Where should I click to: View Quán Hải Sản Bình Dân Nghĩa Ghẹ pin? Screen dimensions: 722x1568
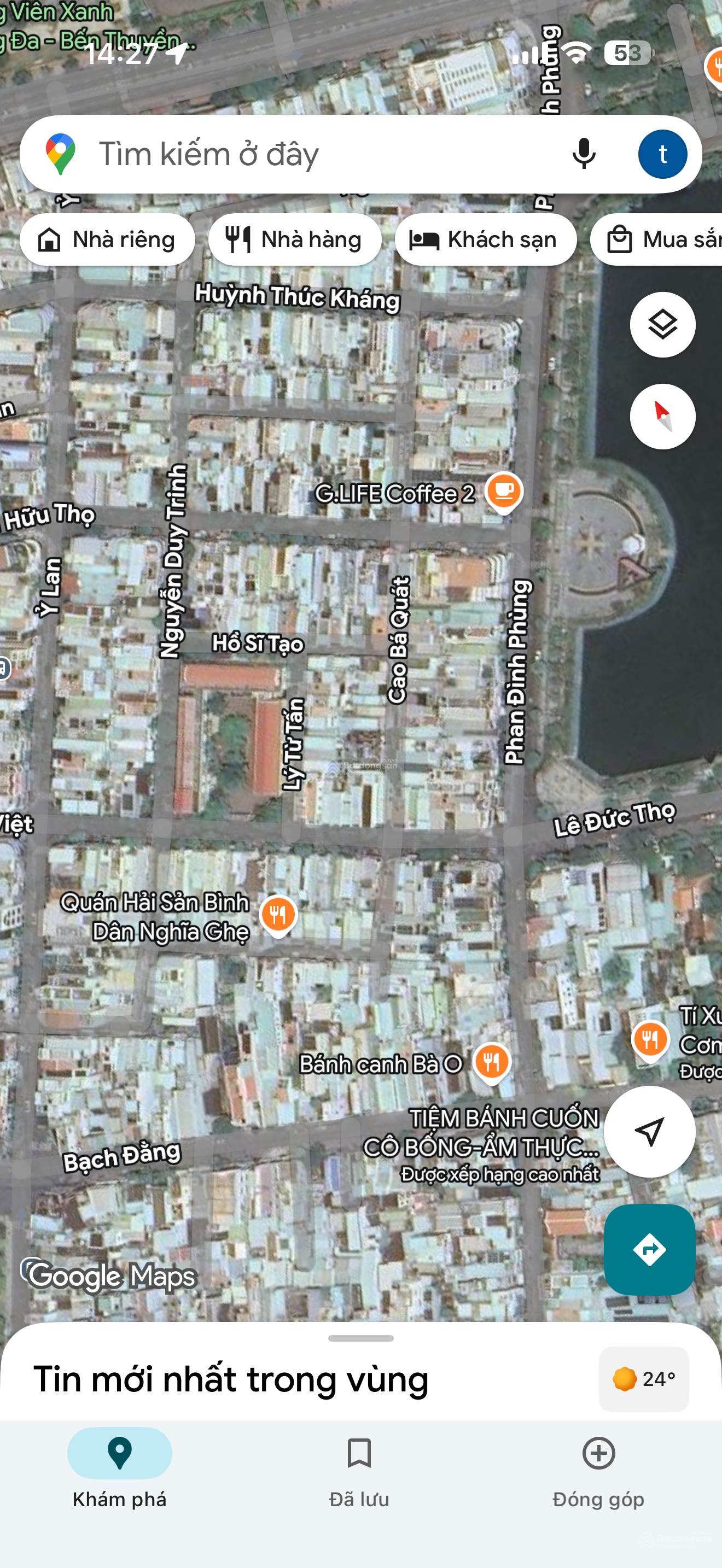coord(278,915)
